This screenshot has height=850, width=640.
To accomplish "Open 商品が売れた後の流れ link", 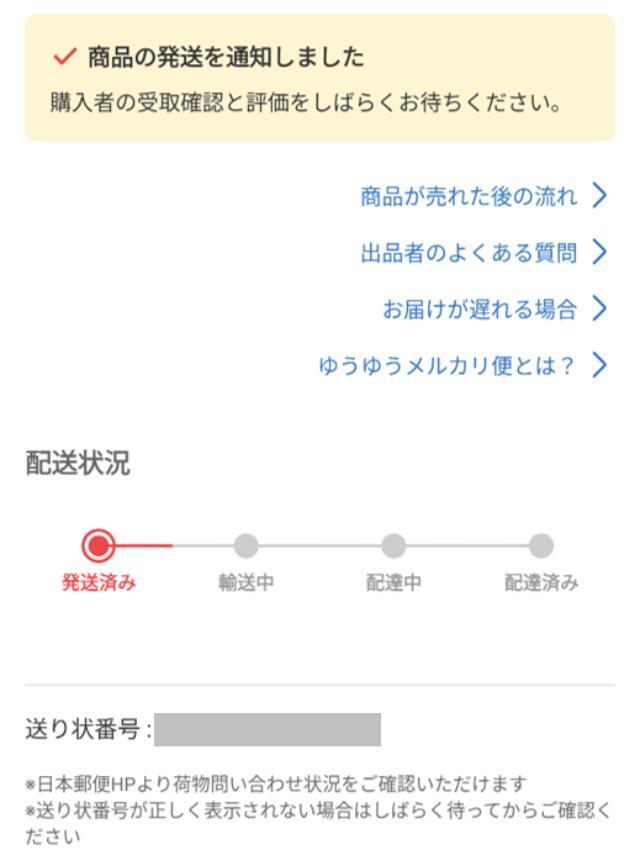I will pos(470,197).
